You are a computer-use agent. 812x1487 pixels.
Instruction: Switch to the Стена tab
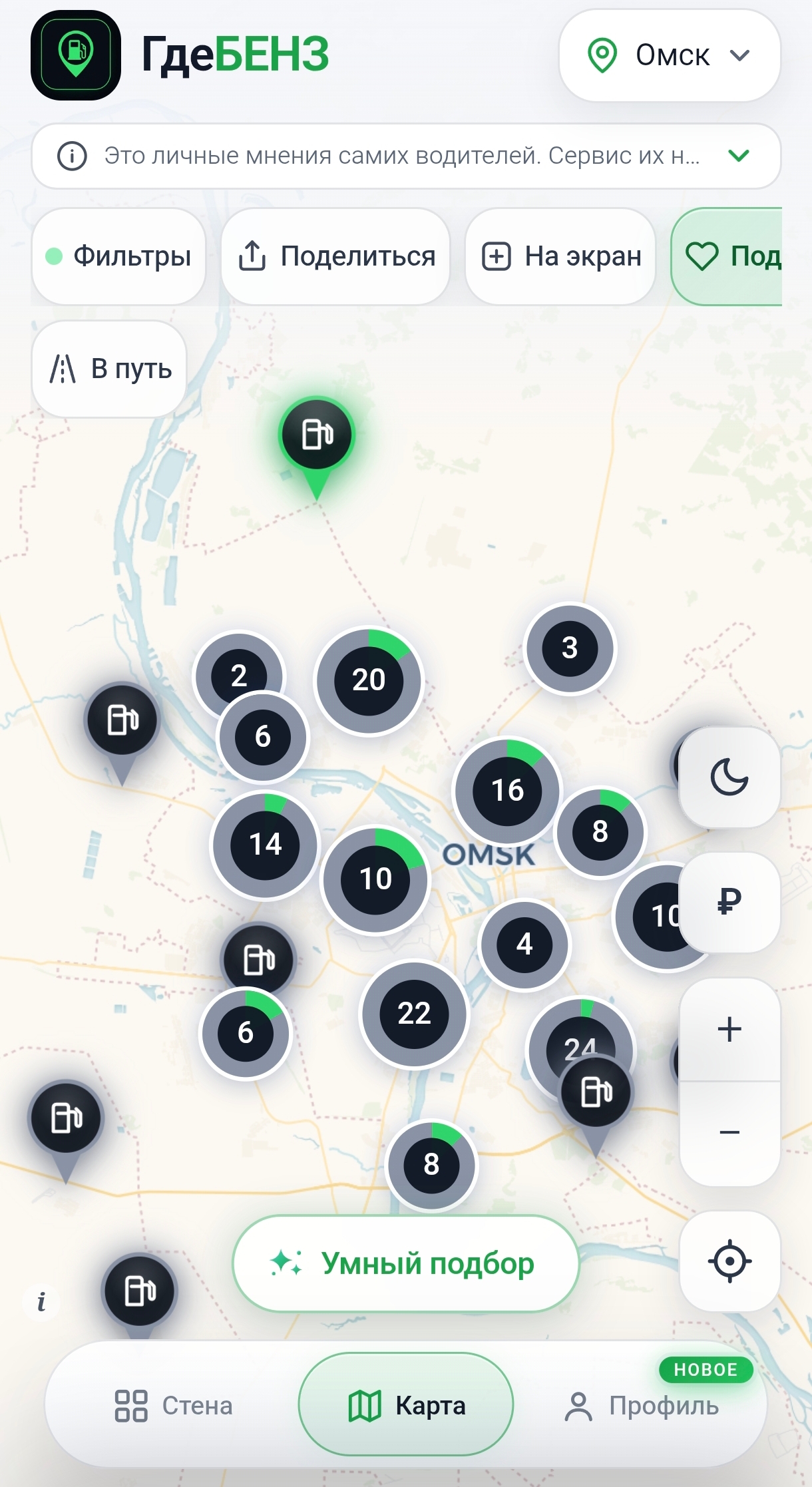pos(174,1405)
